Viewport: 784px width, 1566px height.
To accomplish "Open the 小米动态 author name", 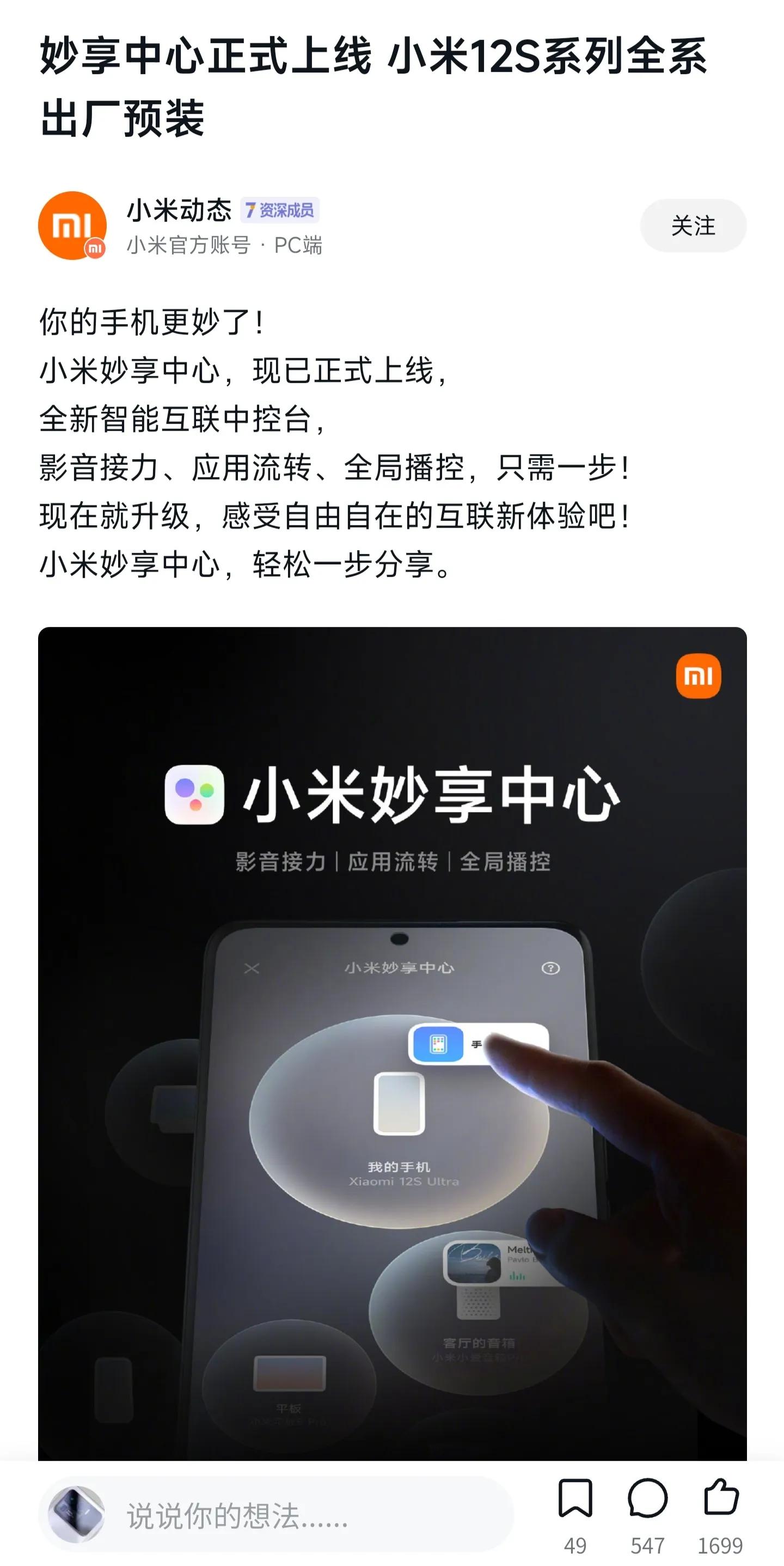I will (179, 210).
